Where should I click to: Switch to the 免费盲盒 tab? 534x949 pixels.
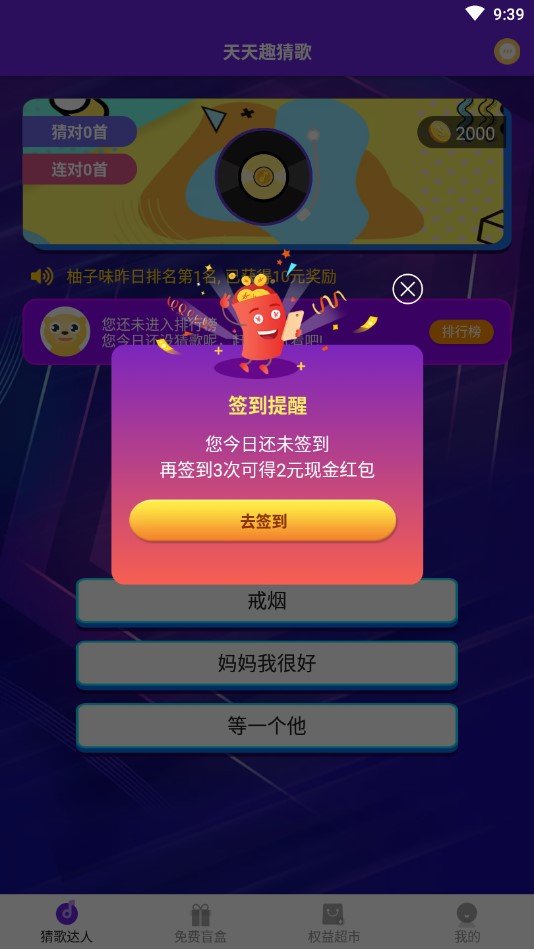(200, 922)
